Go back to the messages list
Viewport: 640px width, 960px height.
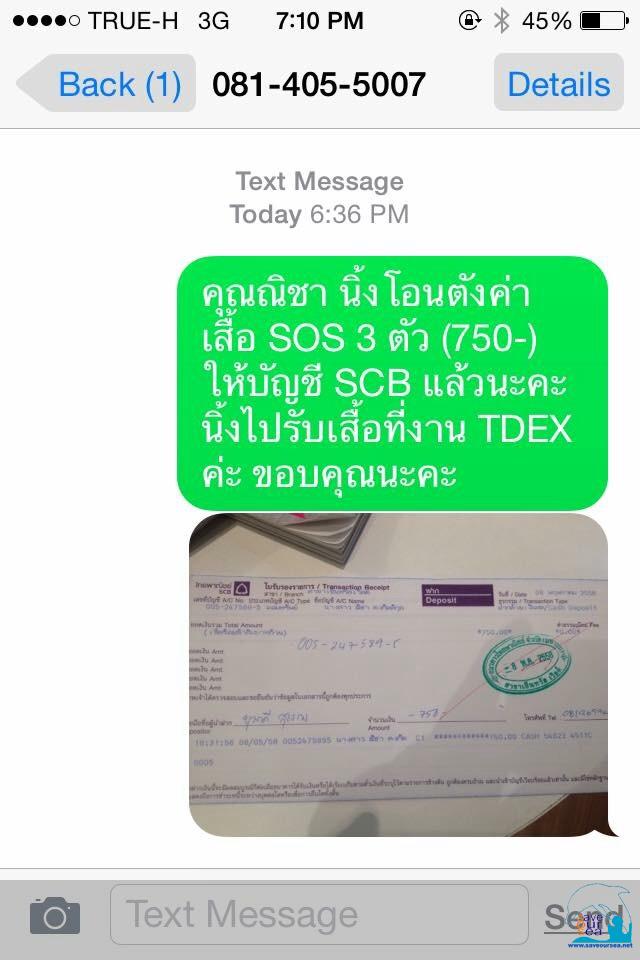coord(108,84)
